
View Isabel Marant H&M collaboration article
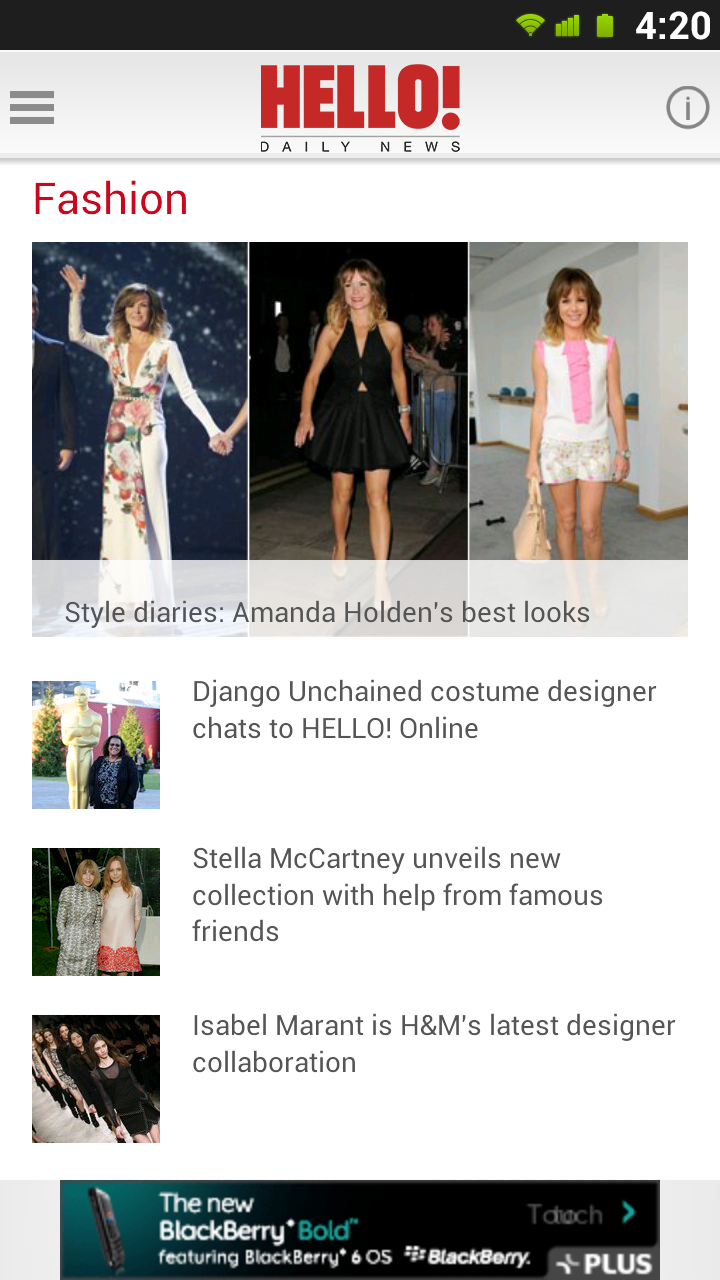(433, 1043)
